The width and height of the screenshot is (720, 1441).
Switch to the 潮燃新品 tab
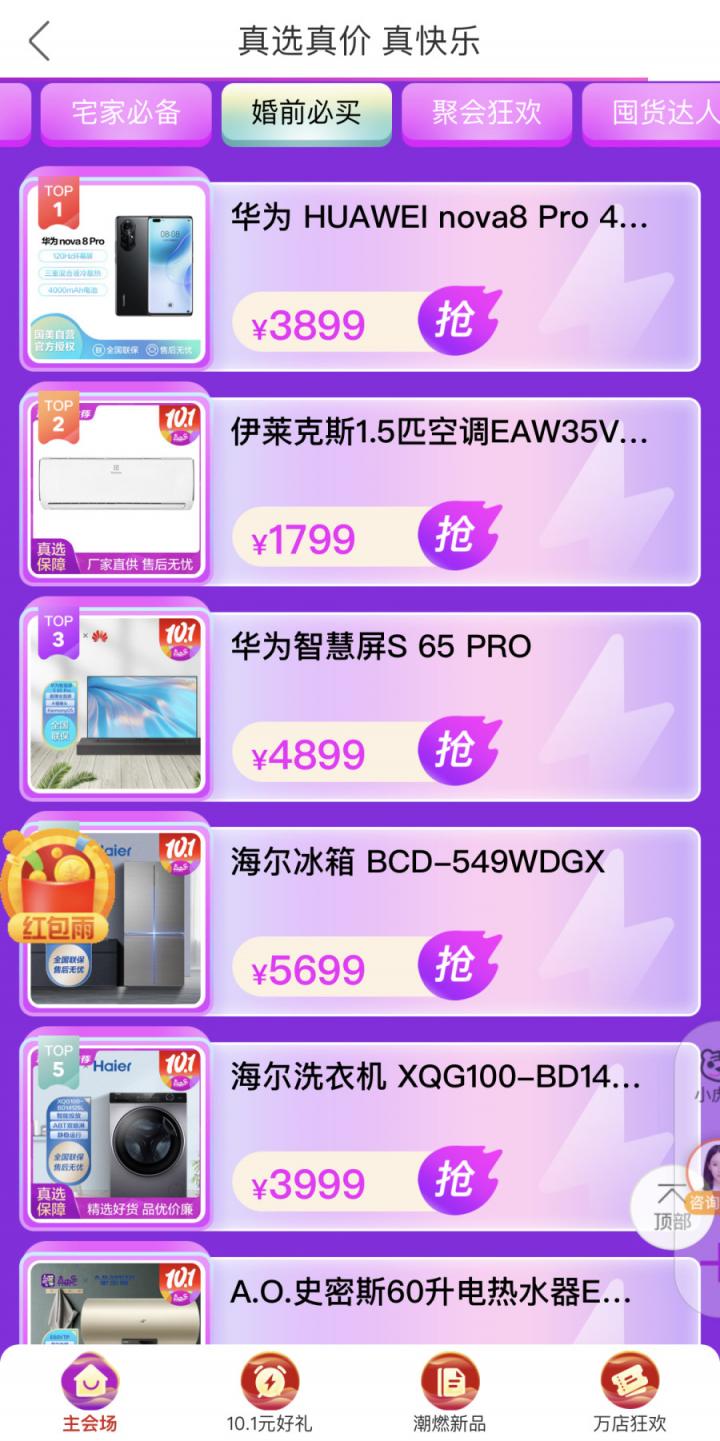tap(450, 1395)
